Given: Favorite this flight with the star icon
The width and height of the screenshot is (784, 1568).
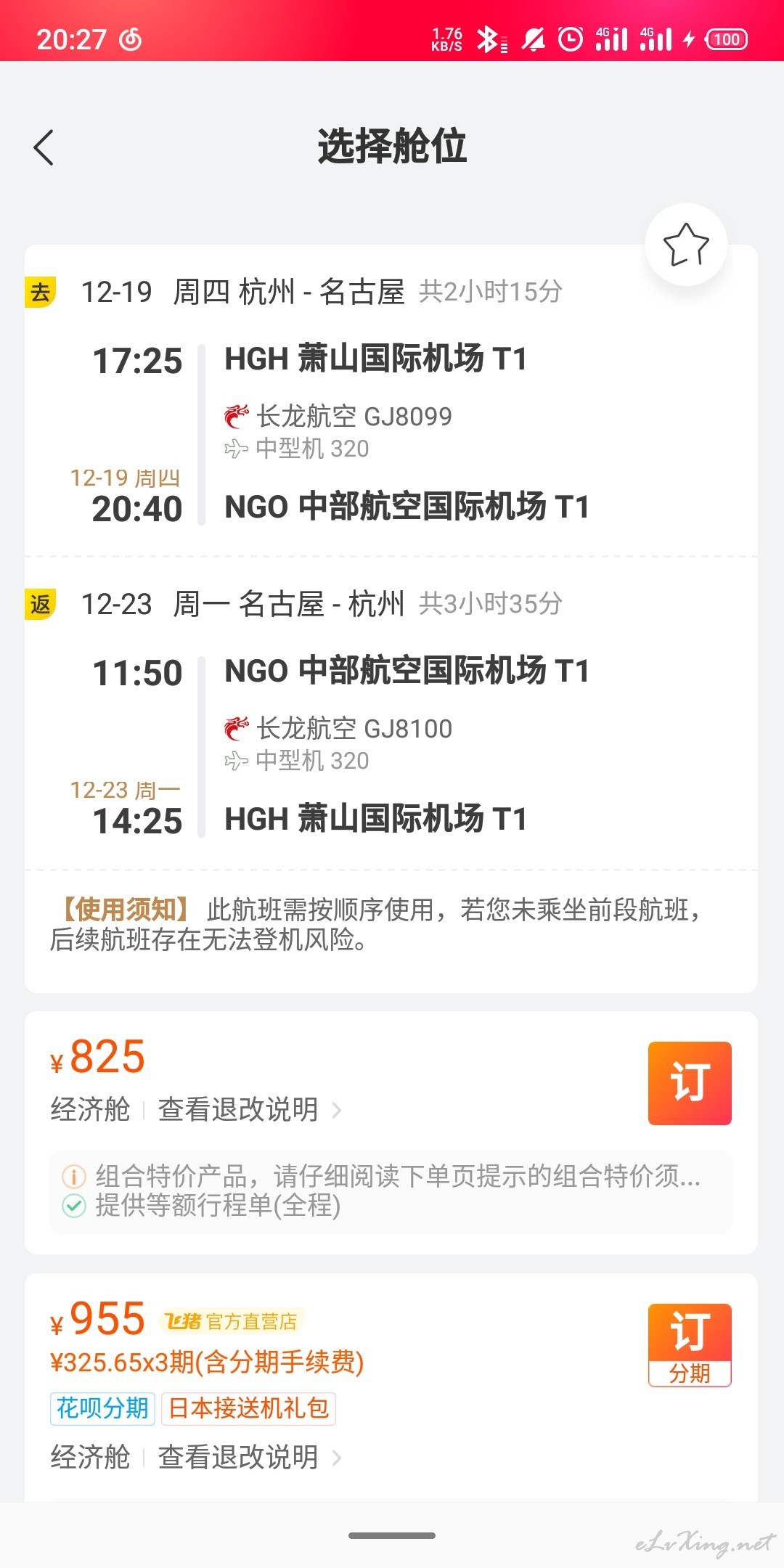Looking at the screenshot, I should 686,245.
